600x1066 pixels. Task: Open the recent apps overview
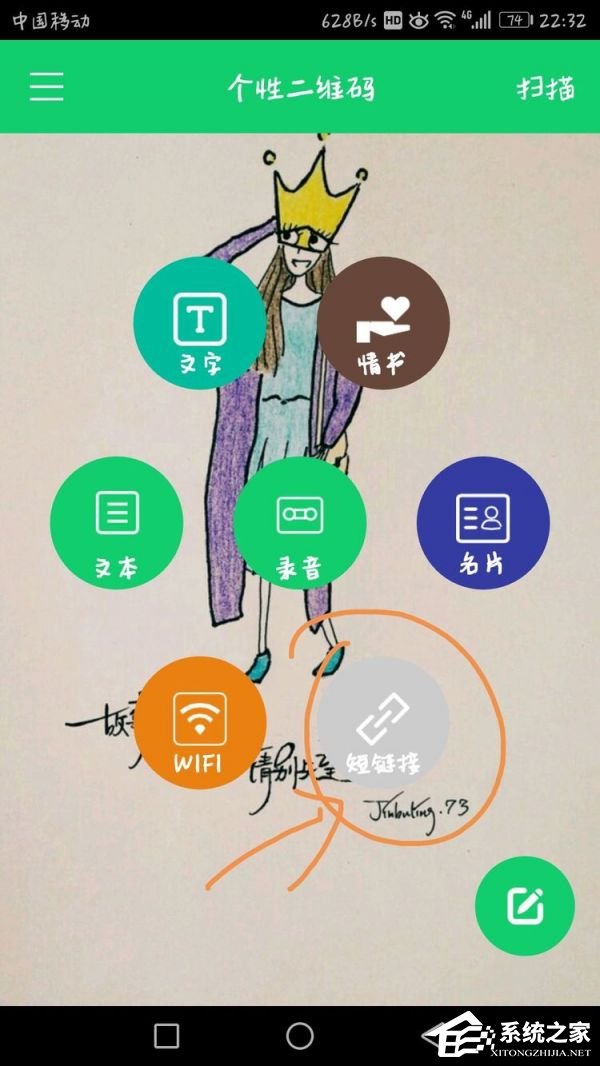pos(167,1036)
